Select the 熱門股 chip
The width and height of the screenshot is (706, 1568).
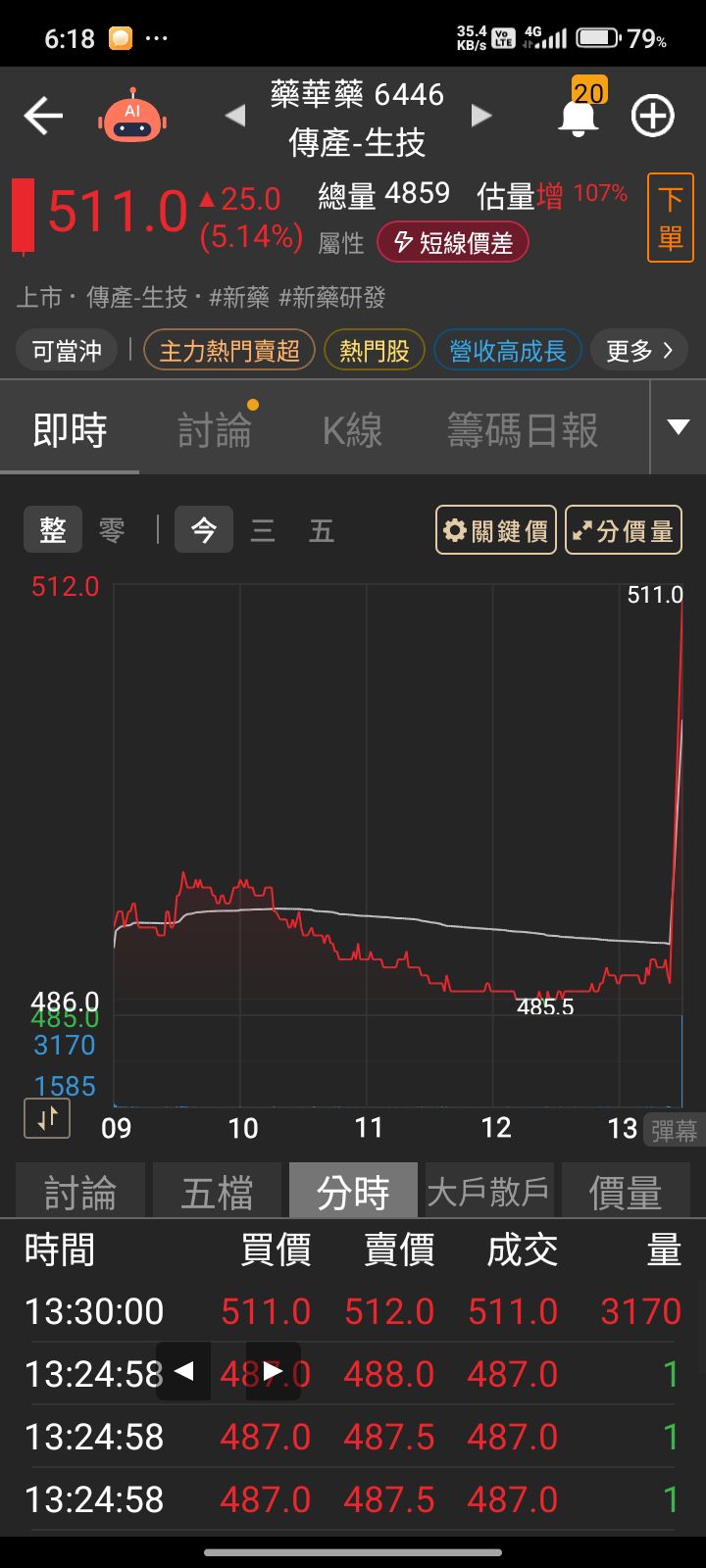point(375,351)
